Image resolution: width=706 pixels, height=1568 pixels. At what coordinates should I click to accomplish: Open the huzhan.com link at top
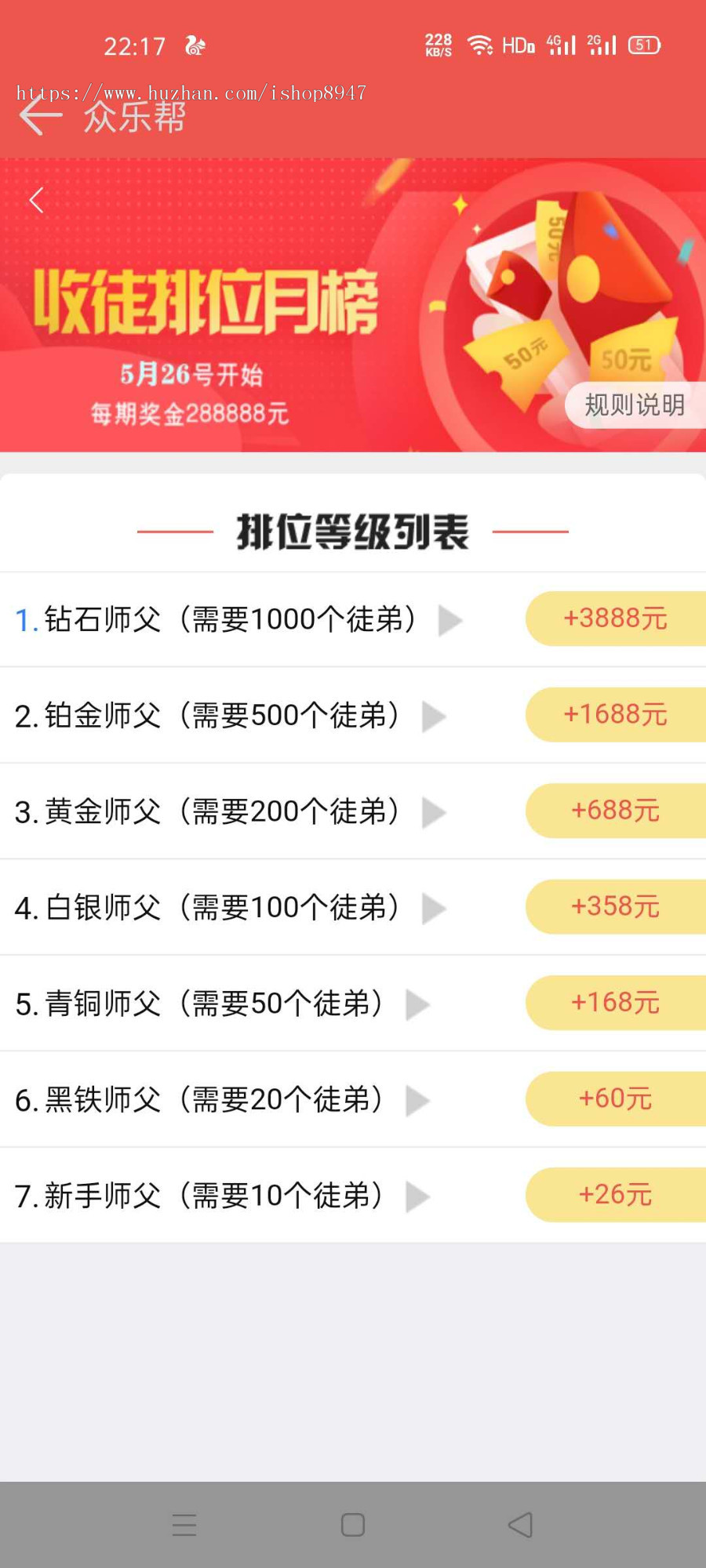point(192,91)
